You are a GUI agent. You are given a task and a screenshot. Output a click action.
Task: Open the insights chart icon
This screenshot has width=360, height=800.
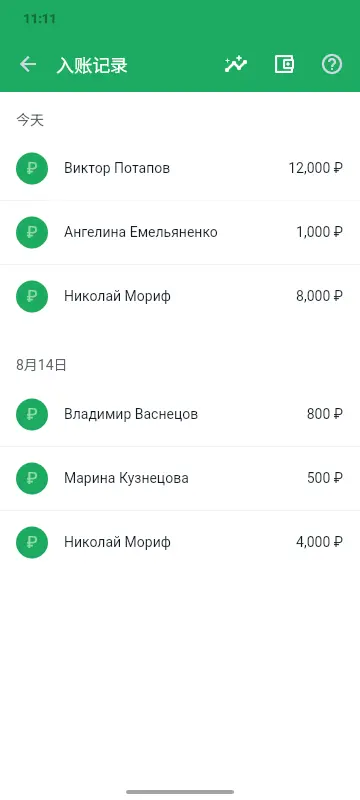(x=236, y=65)
